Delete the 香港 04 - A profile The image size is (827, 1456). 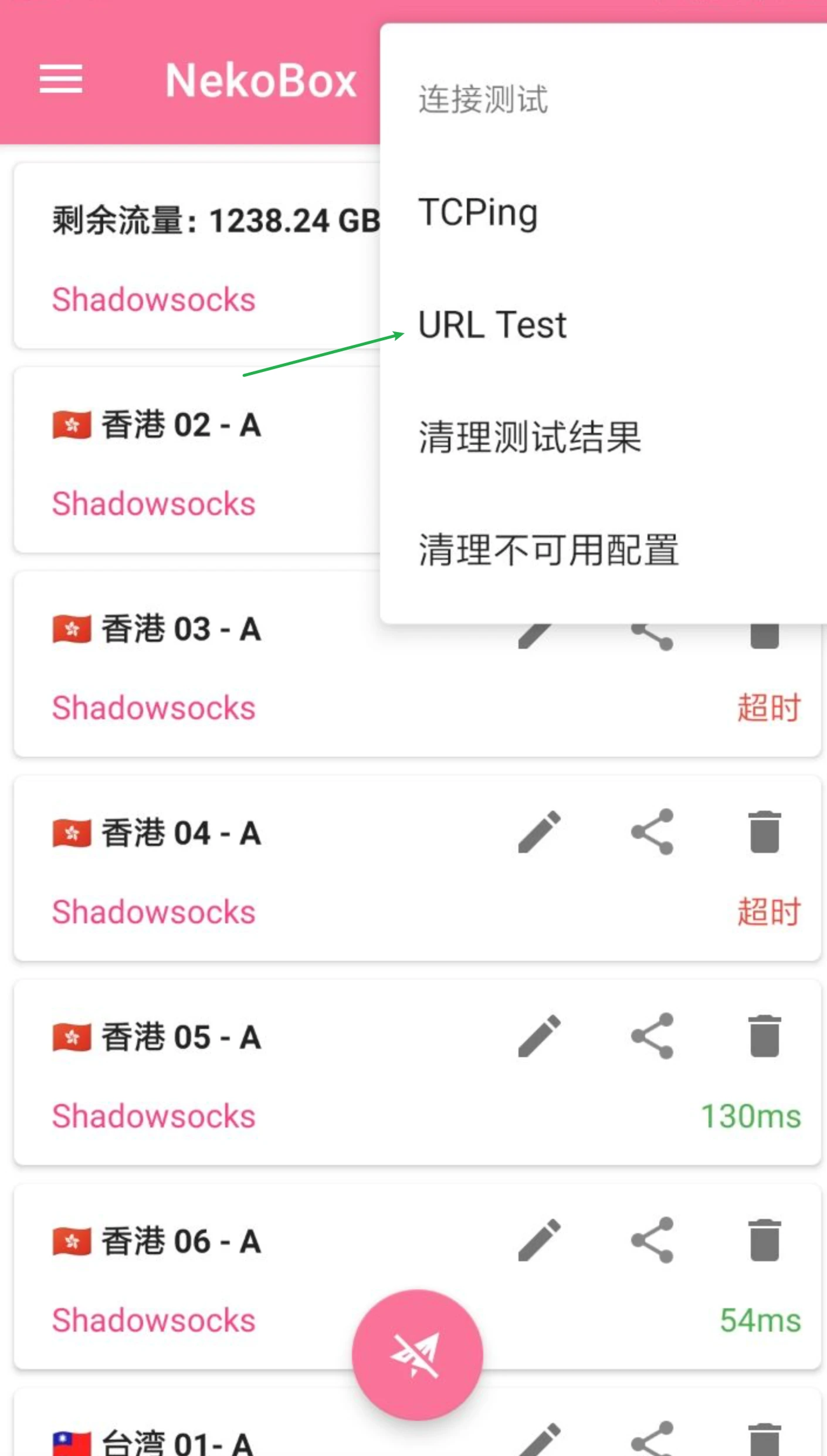(x=764, y=834)
